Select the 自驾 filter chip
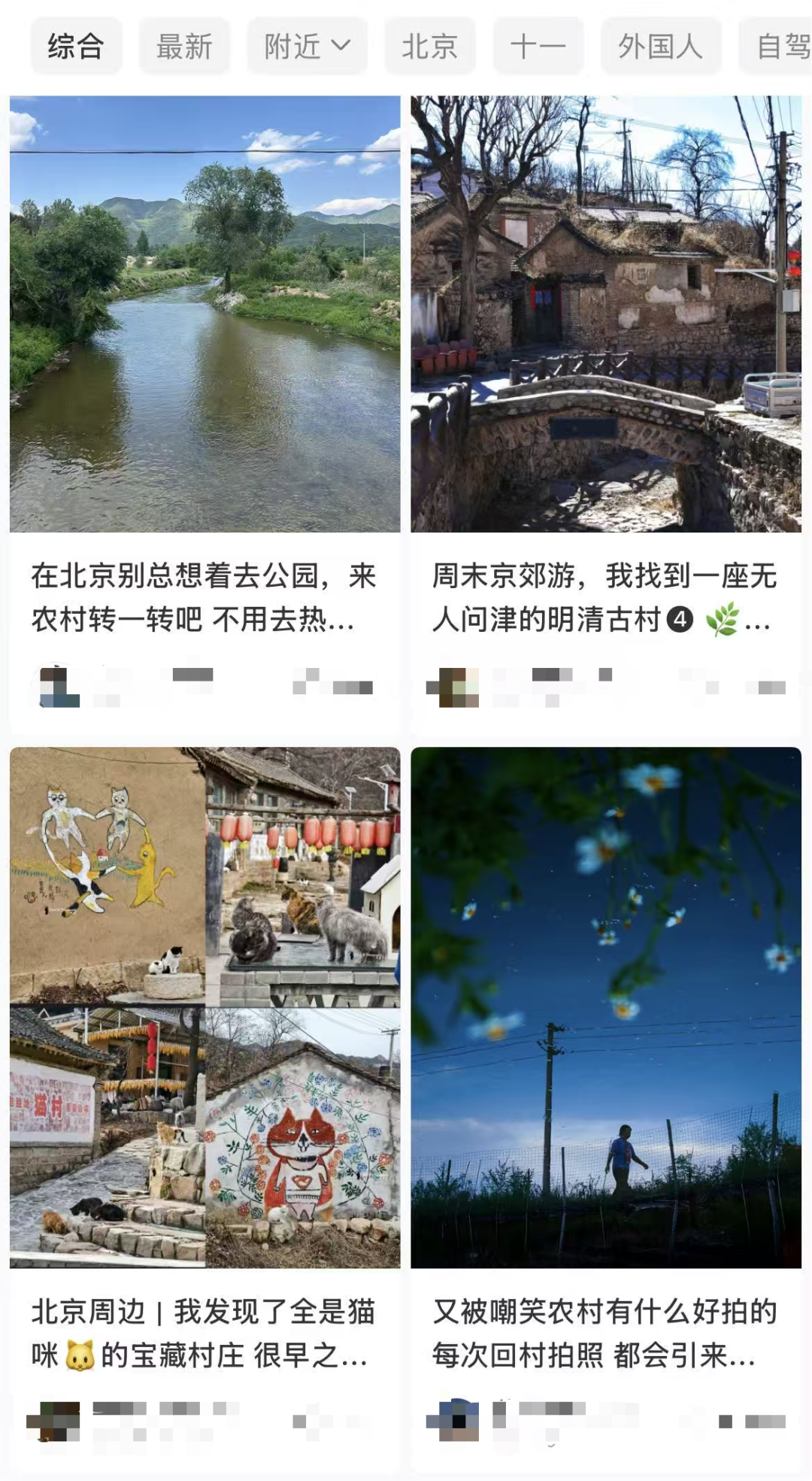The image size is (812, 1481). coord(783,47)
